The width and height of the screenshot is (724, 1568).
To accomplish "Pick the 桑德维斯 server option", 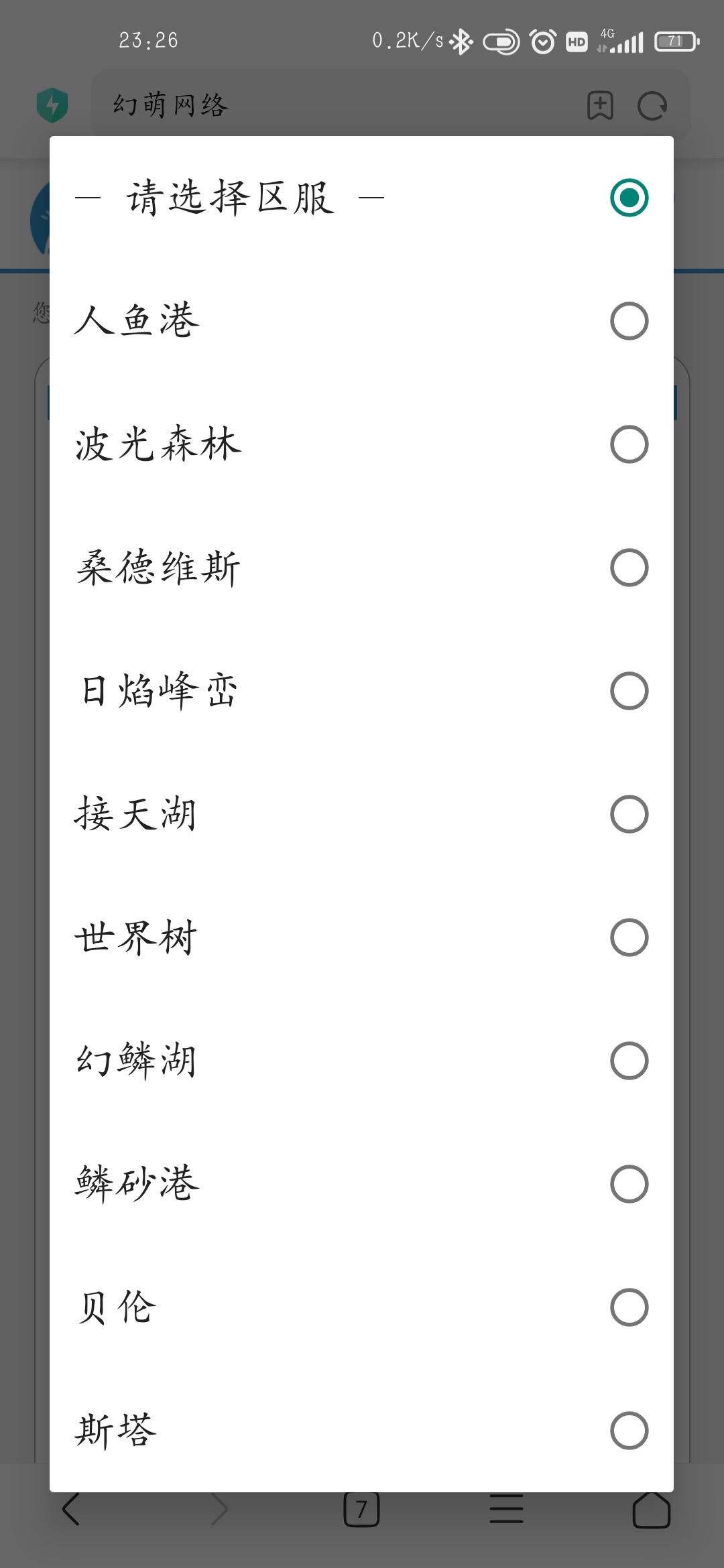I will click(x=361, y=568).
